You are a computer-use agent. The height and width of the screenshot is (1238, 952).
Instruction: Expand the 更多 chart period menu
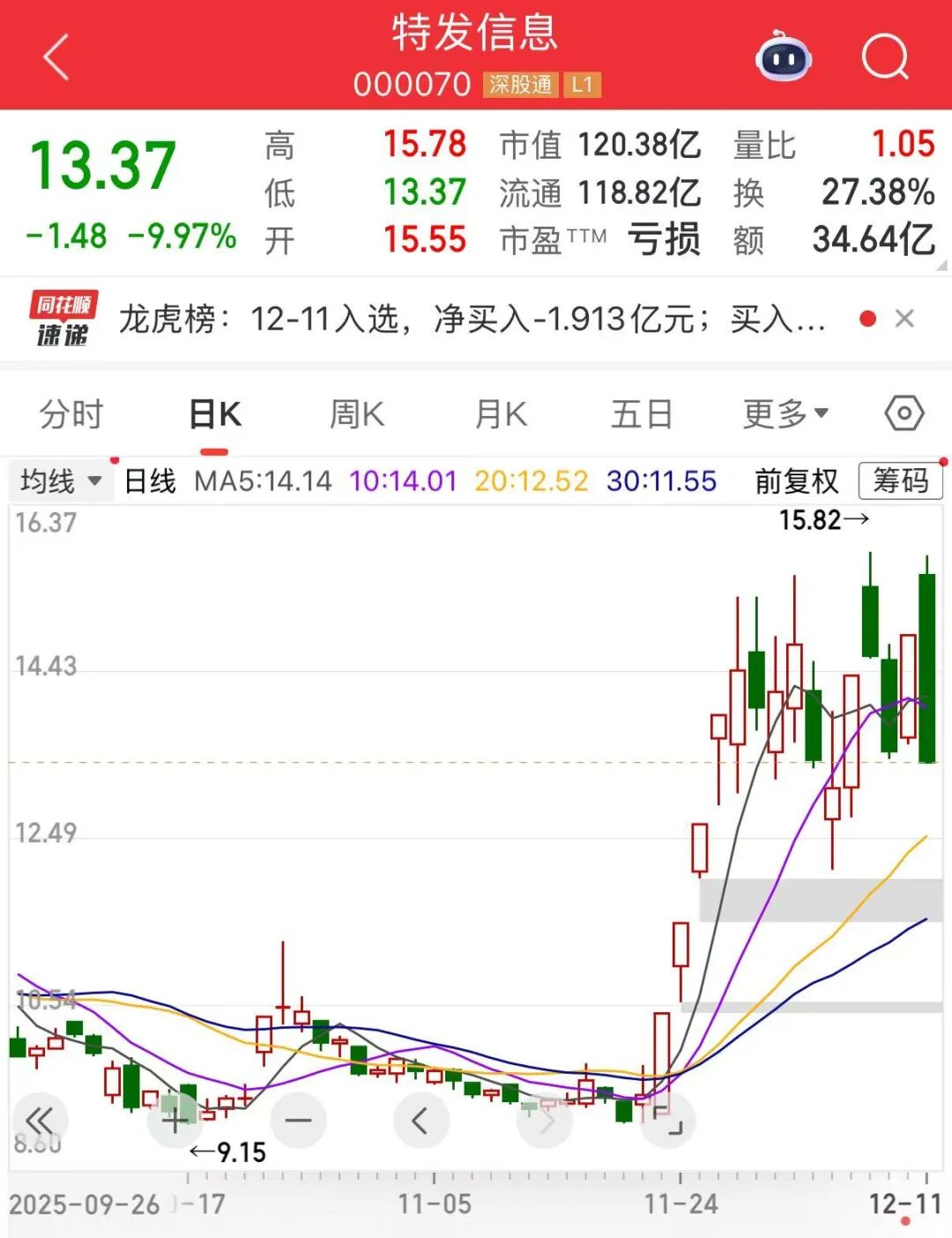tap(785, 414)
